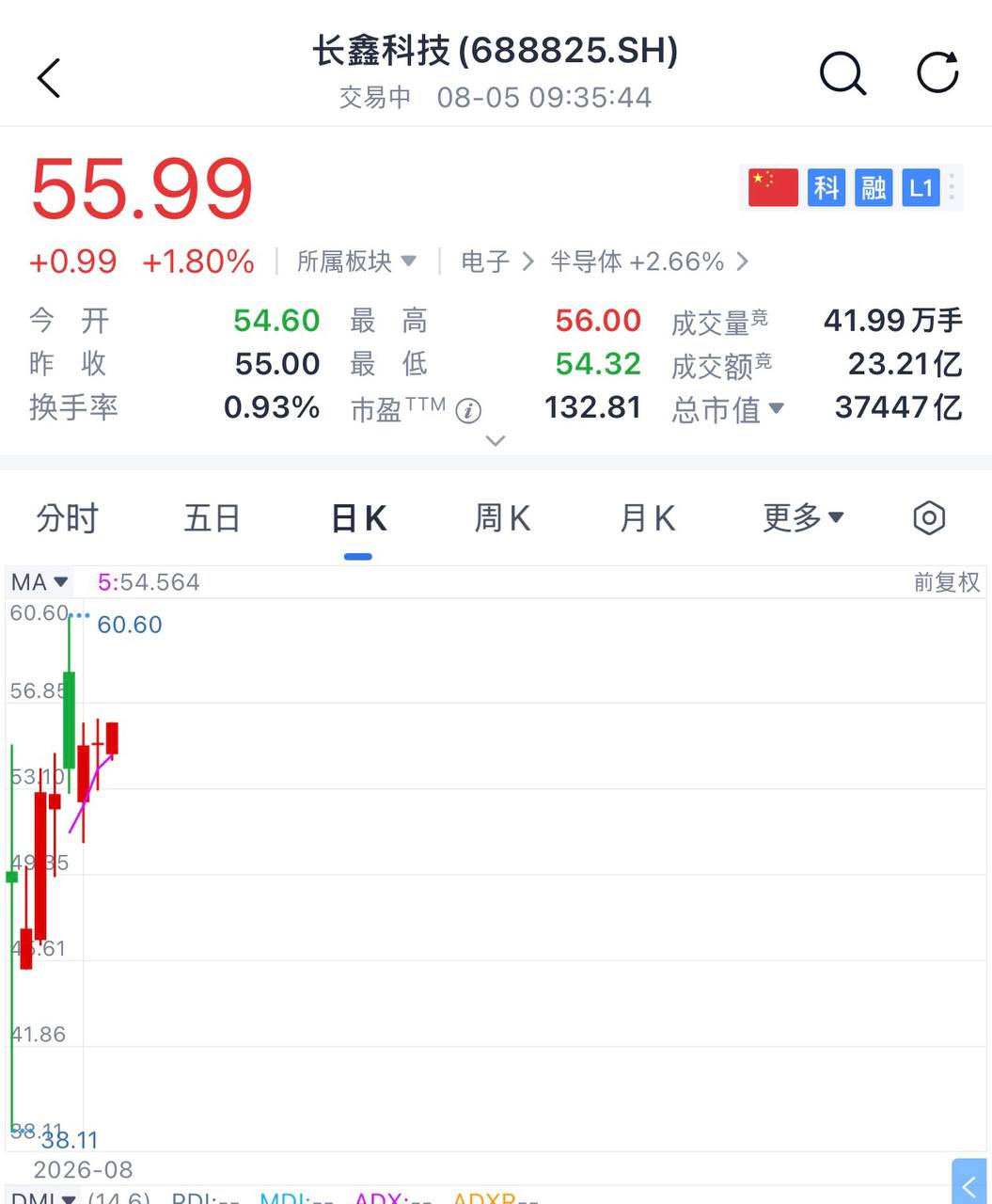Open the blue side panel arrow

(969, 1182)
